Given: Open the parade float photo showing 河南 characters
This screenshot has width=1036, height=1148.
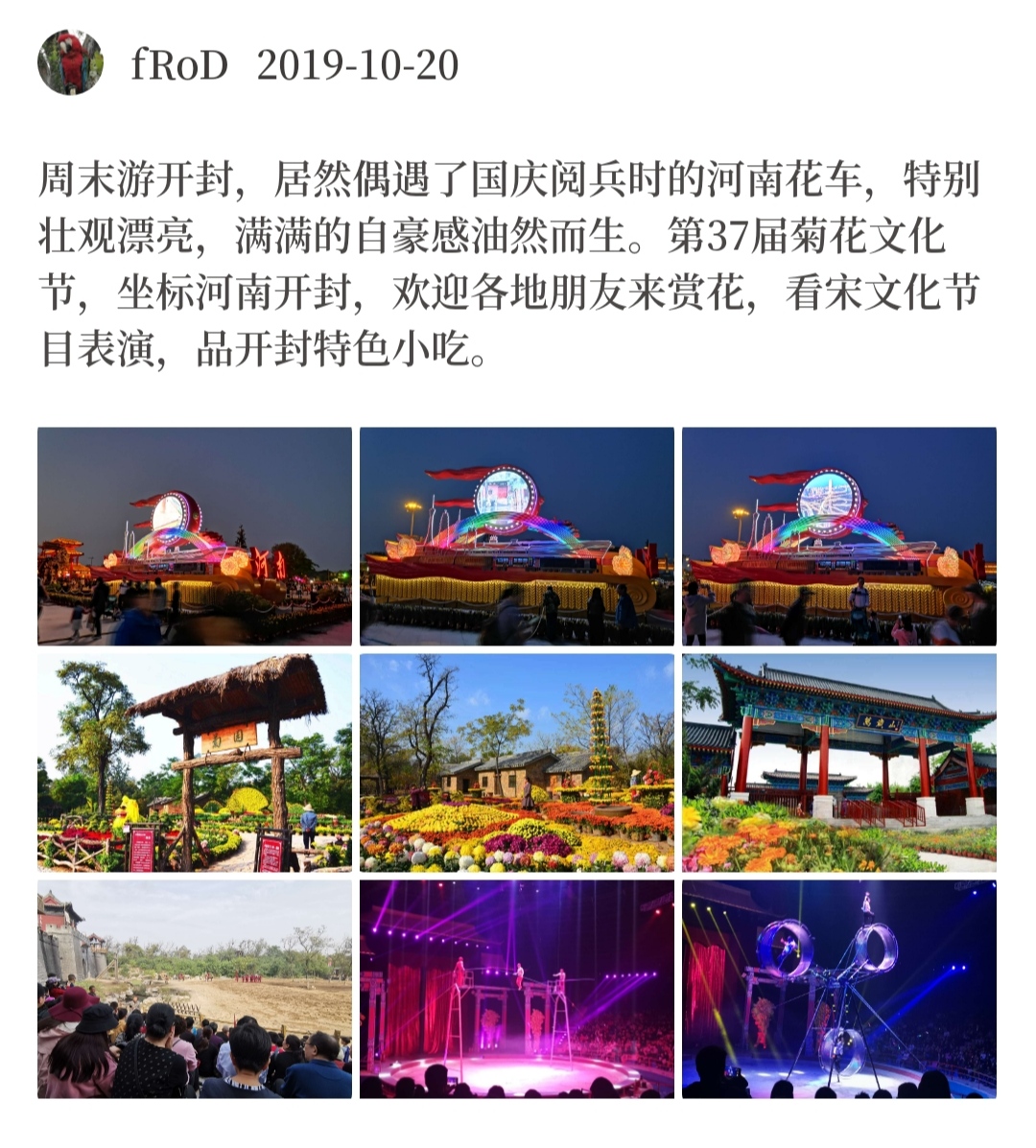Looking at the screenshot, I should 195,536.
